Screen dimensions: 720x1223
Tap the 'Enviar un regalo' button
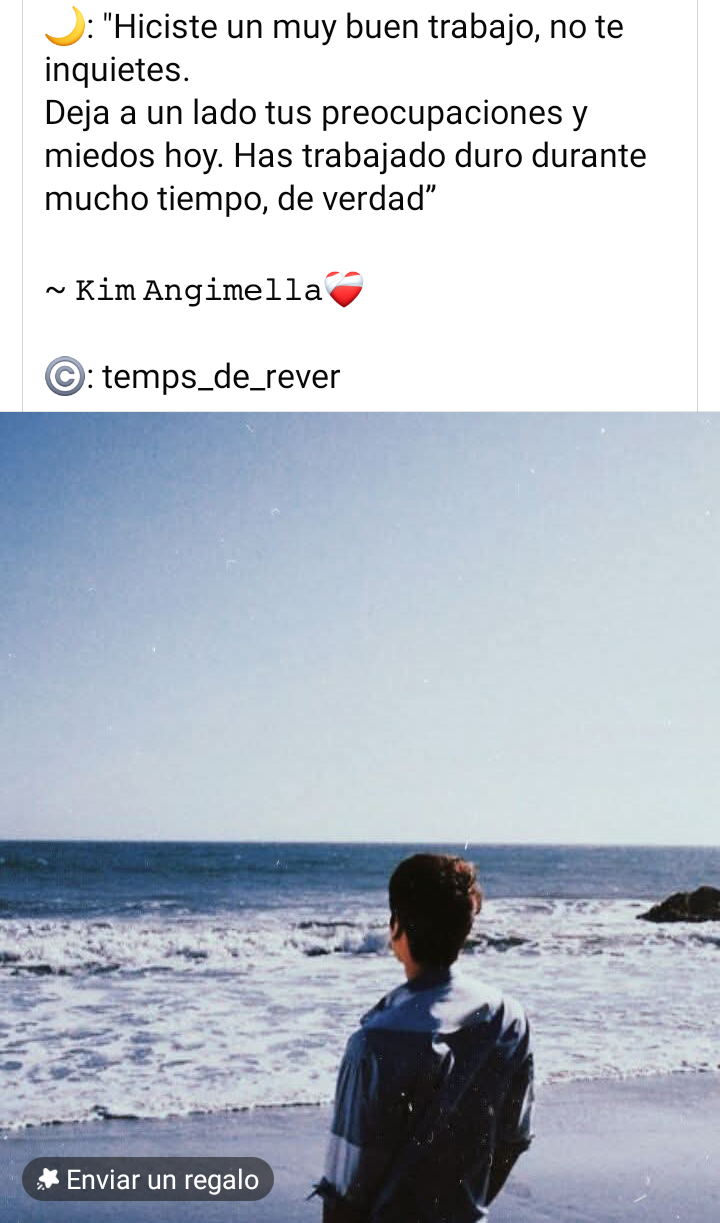pyautogui.click(x=148, y=1180)
